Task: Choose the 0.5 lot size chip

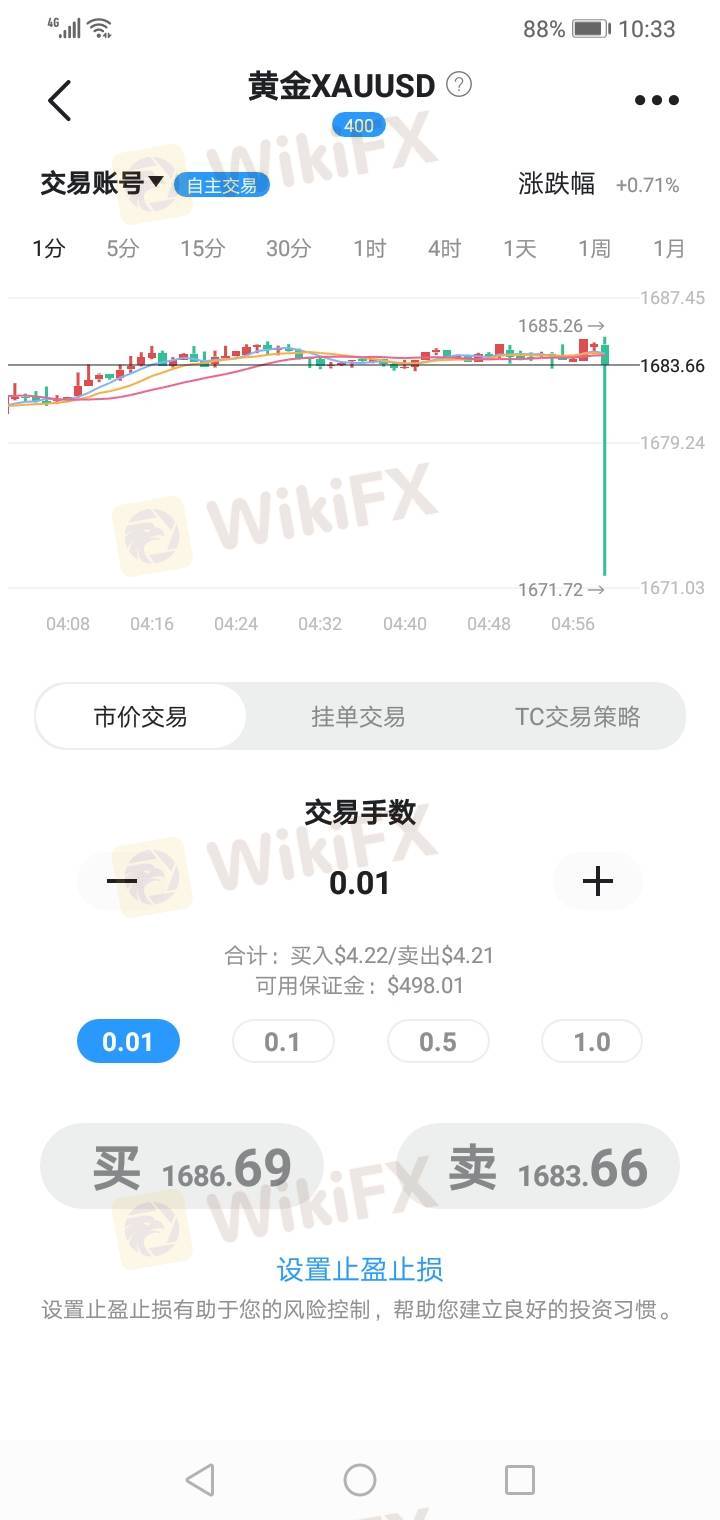Action: pyautogui.click(x=438, y=1041)
